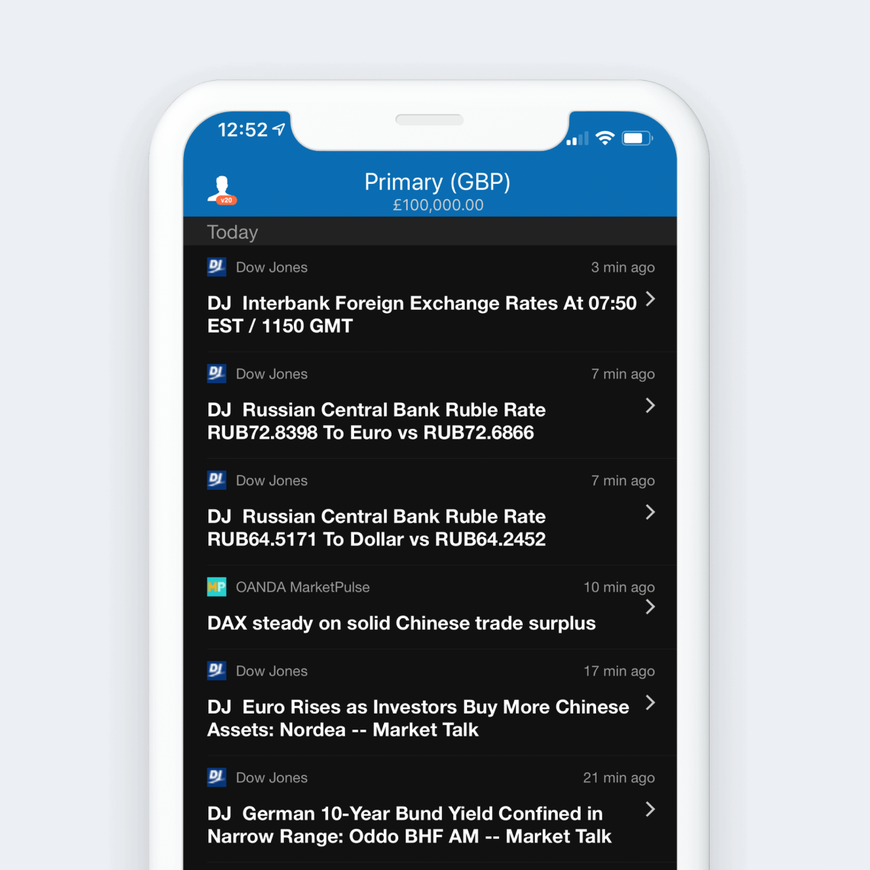Open the account profile icon
The image size is (870, 870).
pyautogui.click(x=221, y=189)
